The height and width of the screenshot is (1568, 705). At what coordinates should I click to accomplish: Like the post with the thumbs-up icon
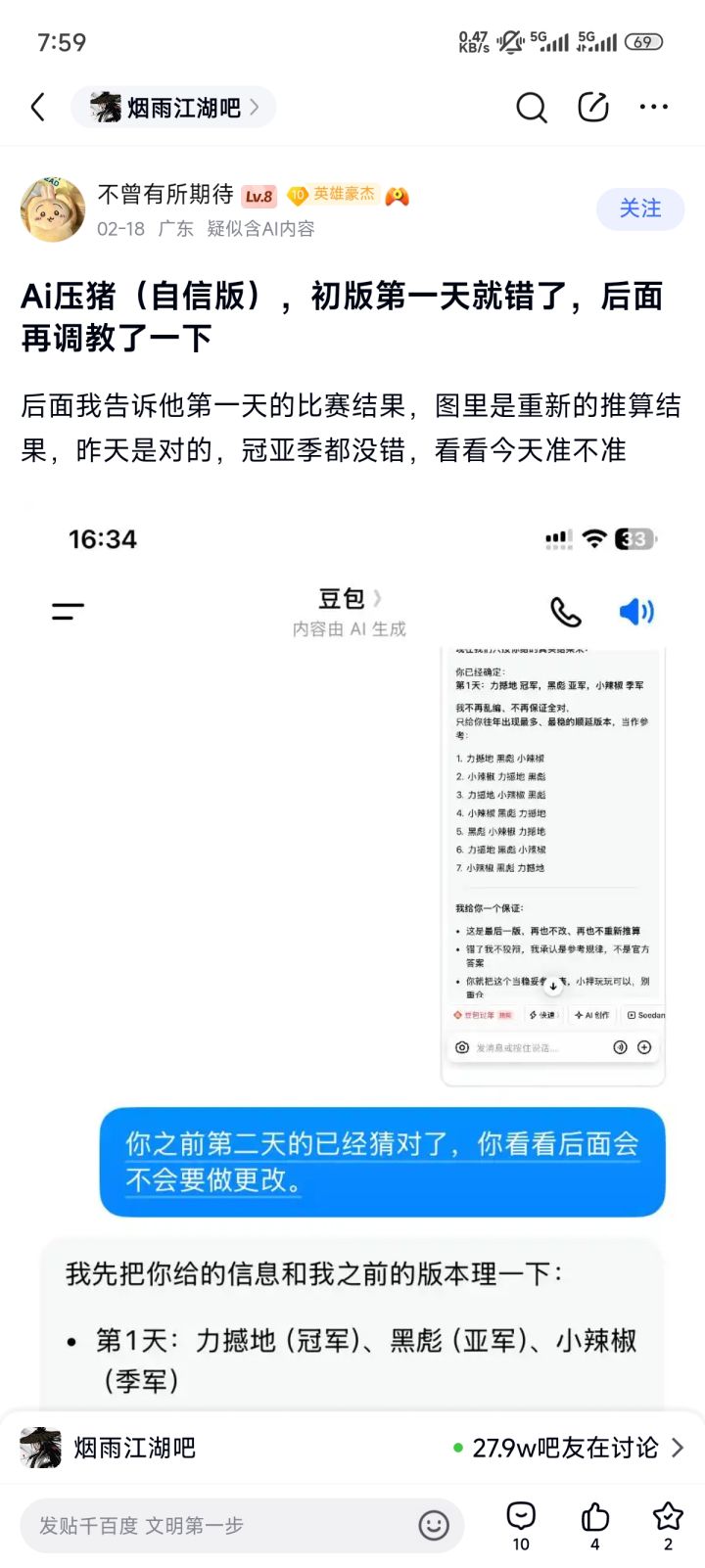[x=594, y=1516]
